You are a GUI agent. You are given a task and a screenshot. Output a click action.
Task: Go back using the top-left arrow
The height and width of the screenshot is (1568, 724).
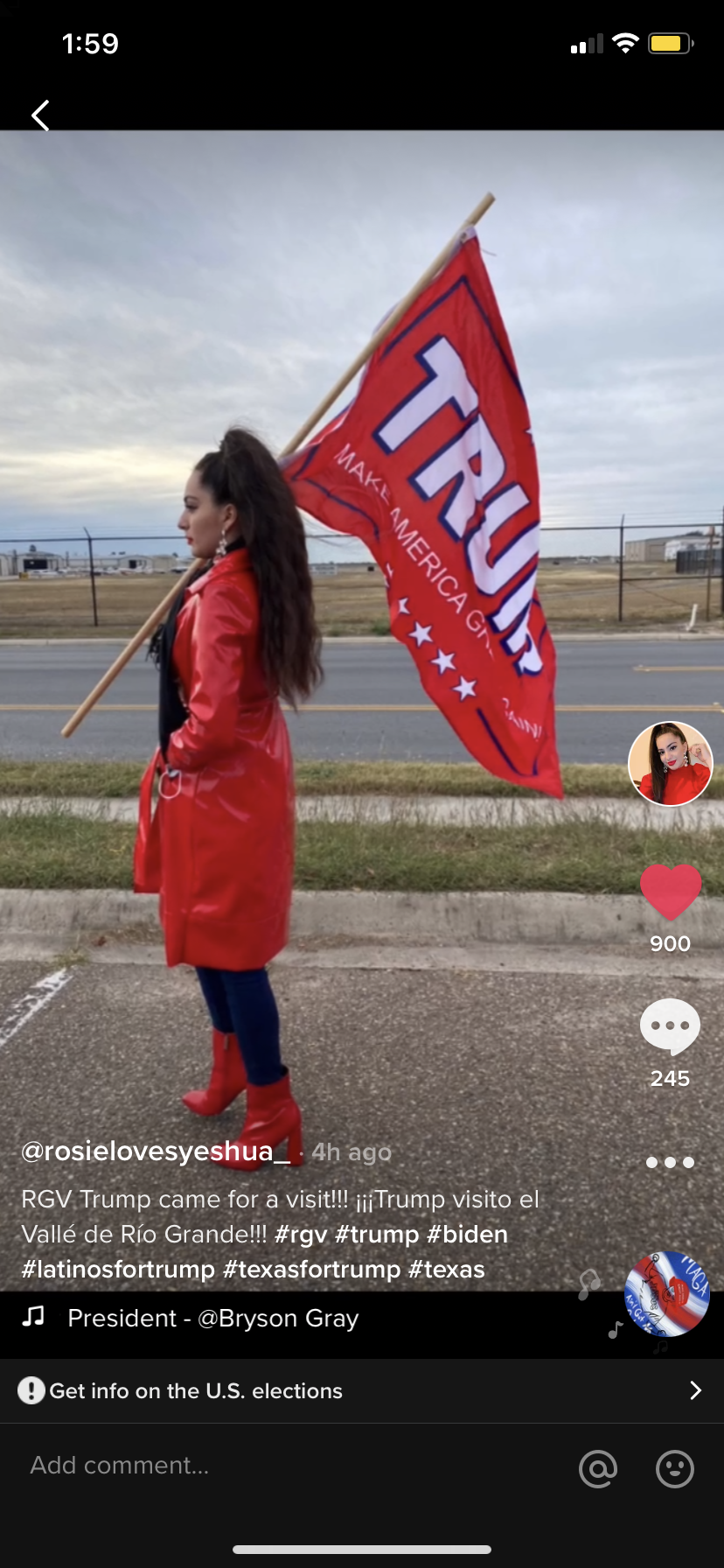[x=40, y=115]
